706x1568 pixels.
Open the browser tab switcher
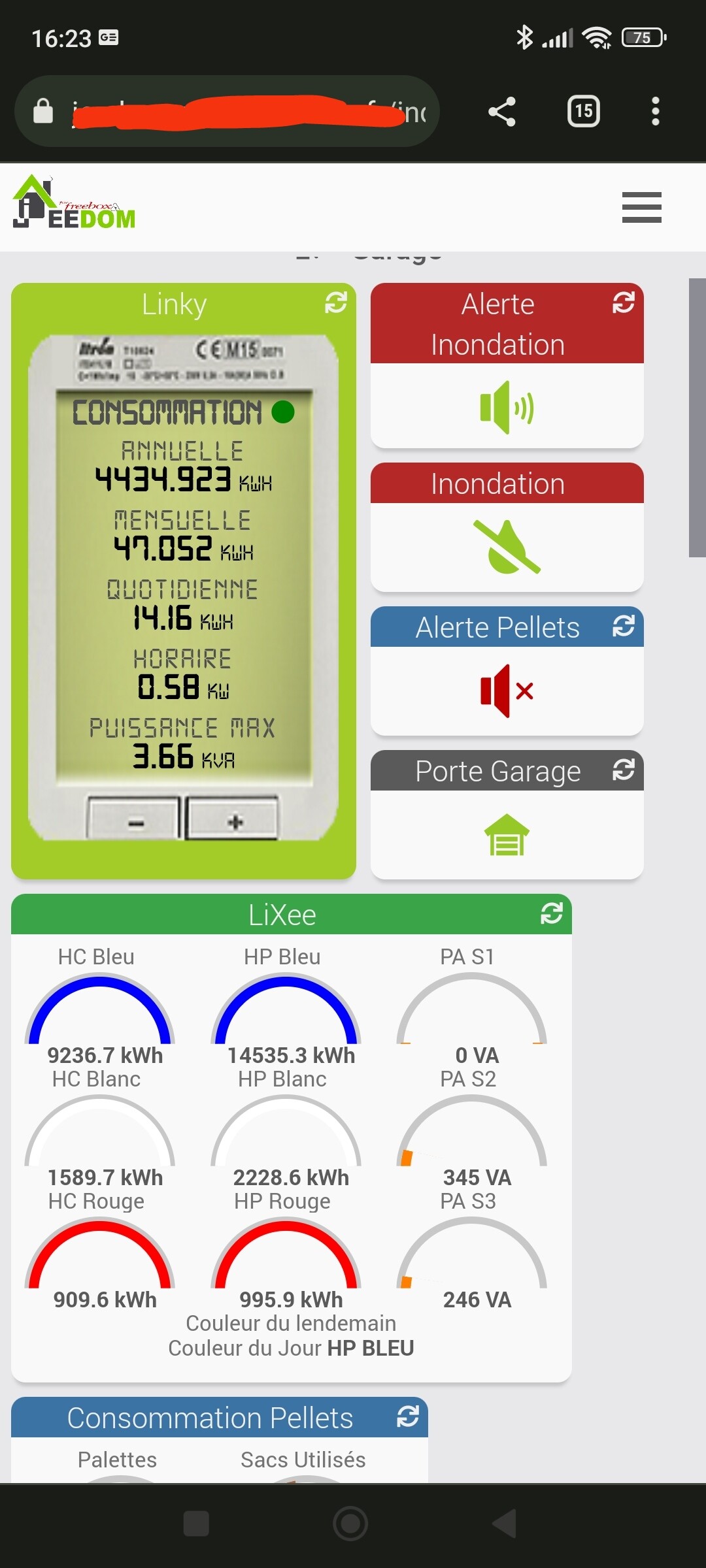coord(583,112)
